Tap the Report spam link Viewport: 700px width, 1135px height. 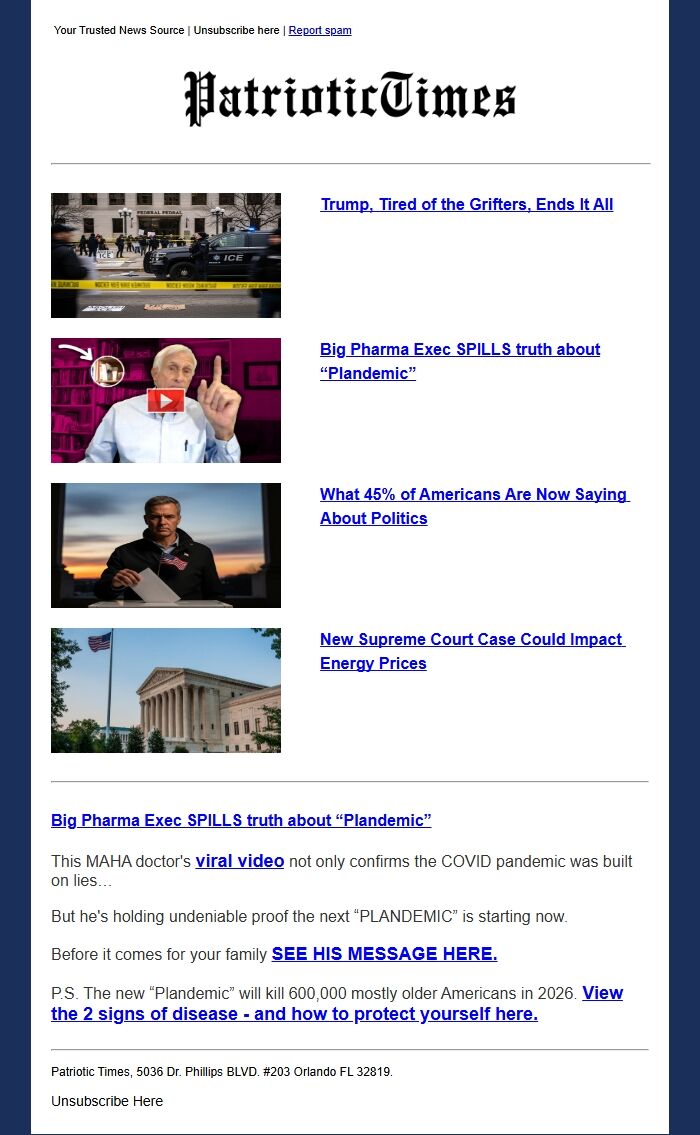(320, 30)
